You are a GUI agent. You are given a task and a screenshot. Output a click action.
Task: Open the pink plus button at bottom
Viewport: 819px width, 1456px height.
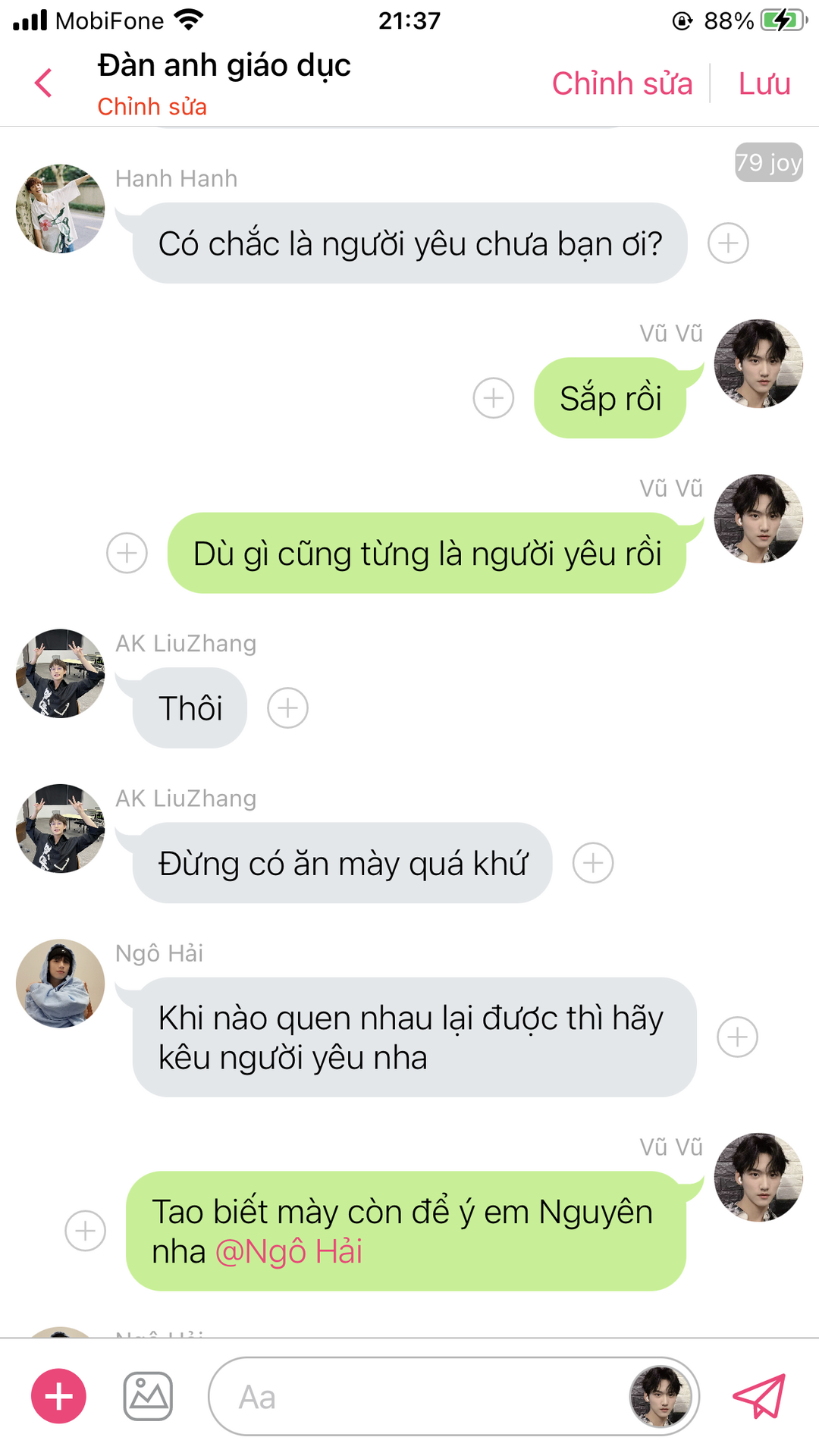pyautogui.click(x=58, y=1396)
